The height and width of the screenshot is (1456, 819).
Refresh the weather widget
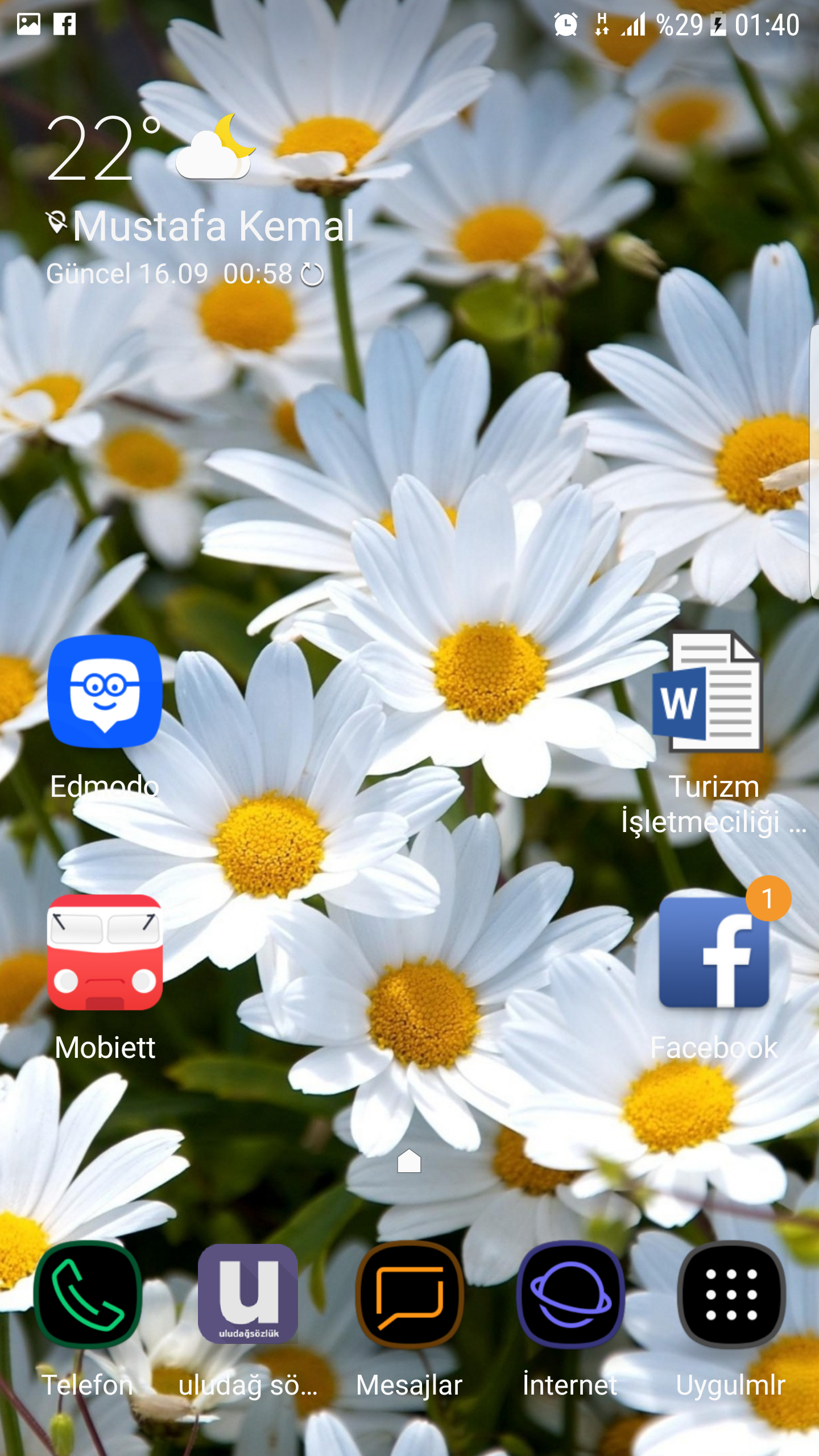click(312, 275)
